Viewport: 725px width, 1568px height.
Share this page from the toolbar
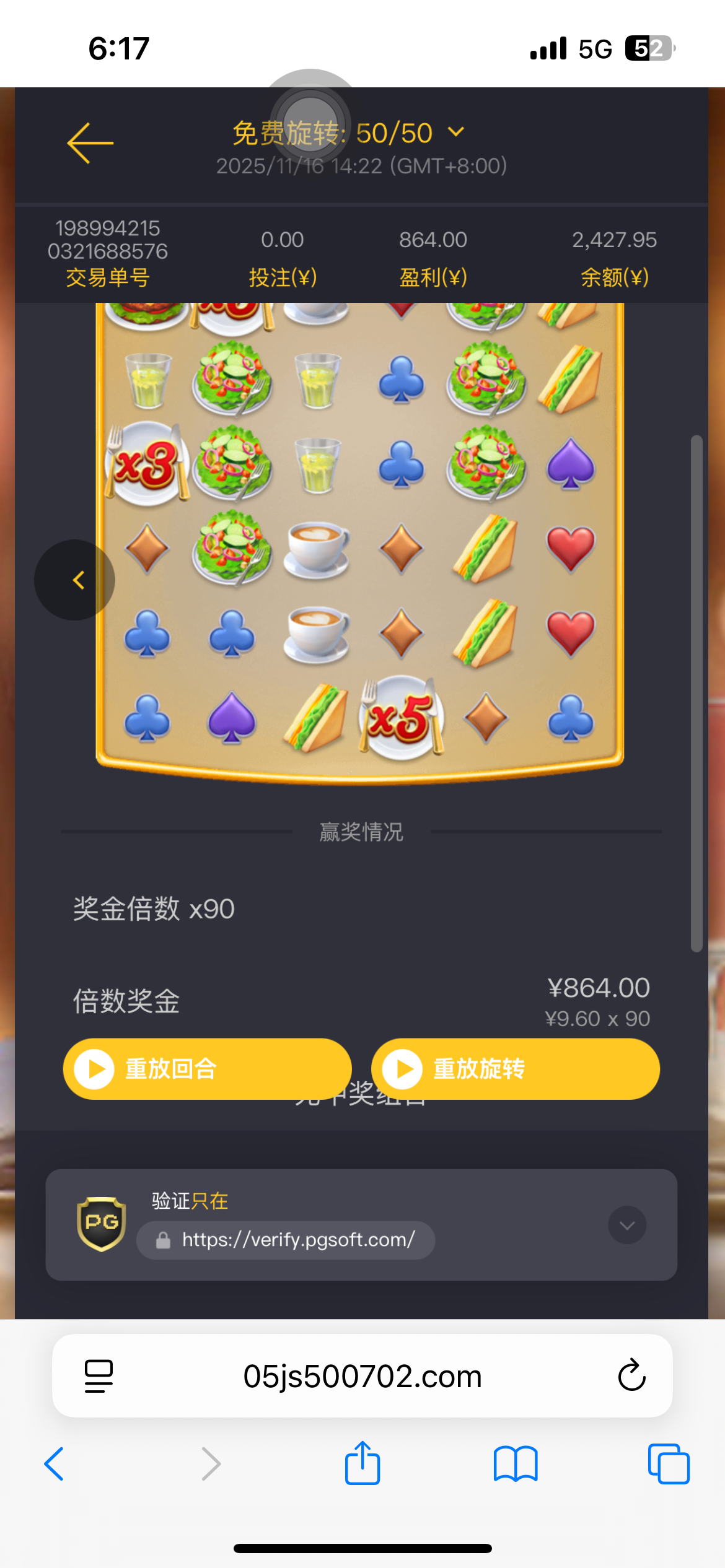coord(362,1463)
